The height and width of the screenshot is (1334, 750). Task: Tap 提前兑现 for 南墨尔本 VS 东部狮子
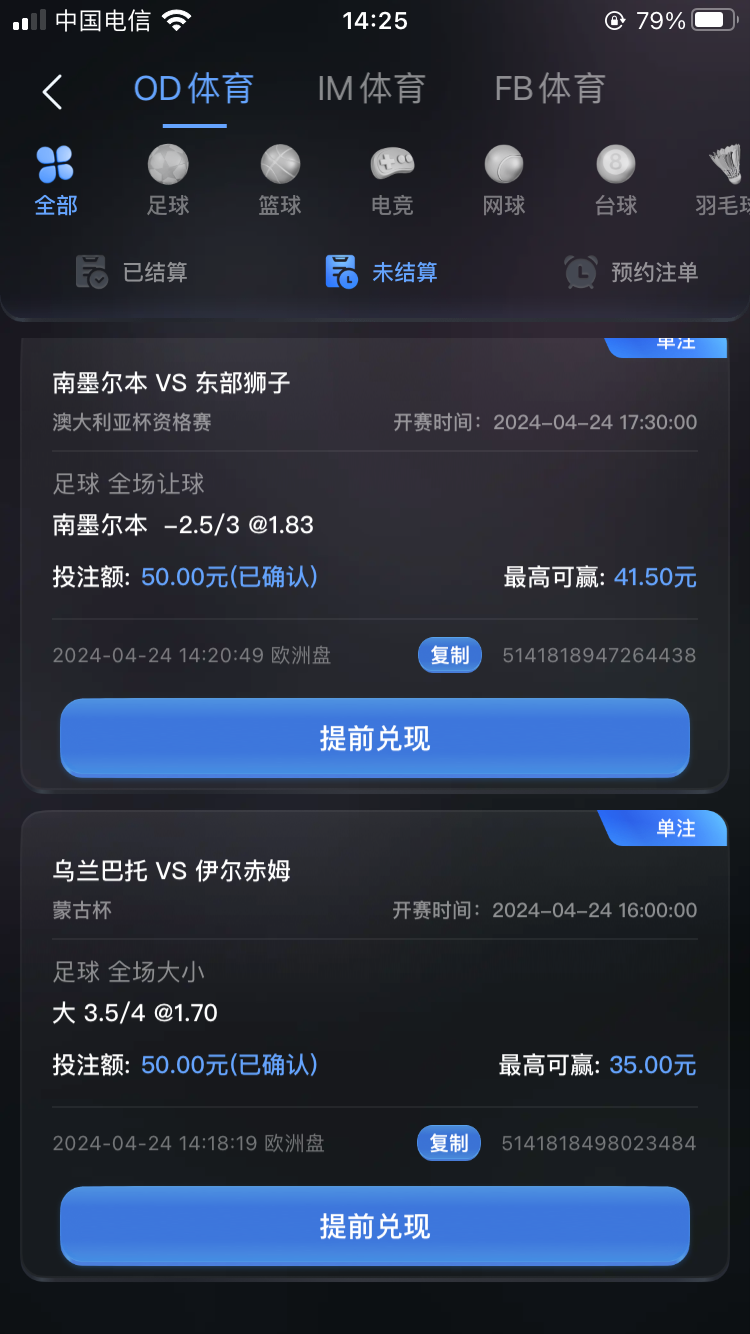pos(375,739)
